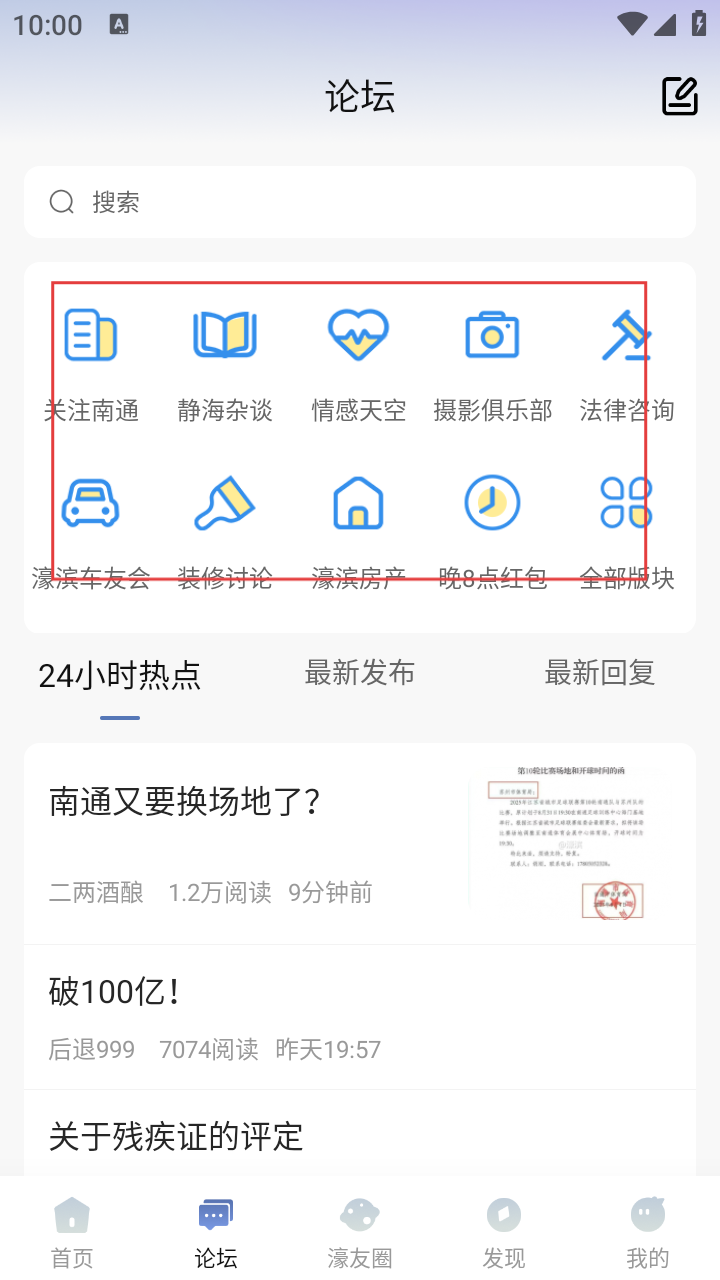
Task: Switch to the 最新发布 tab
Action: pos(360,673)
